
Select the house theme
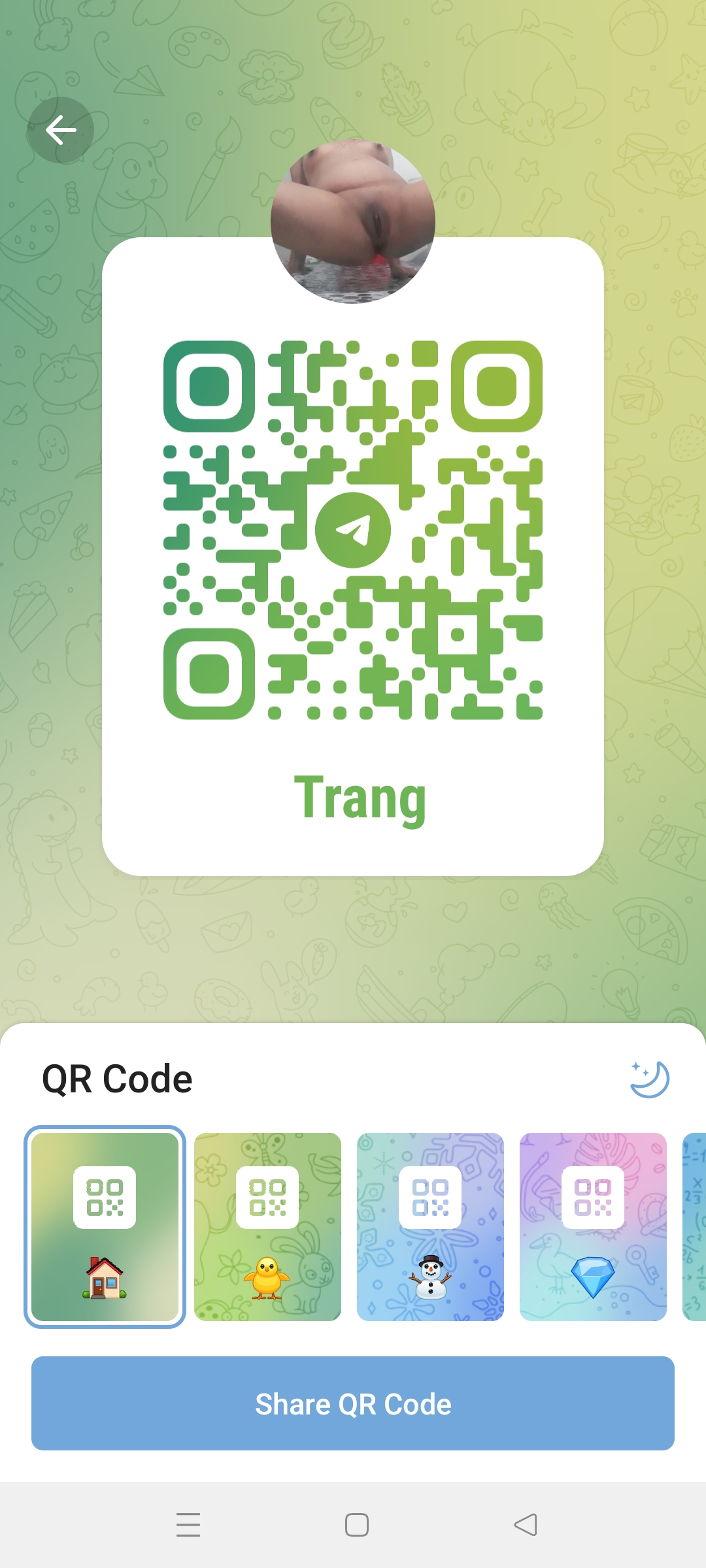[x=105, y=1226]
